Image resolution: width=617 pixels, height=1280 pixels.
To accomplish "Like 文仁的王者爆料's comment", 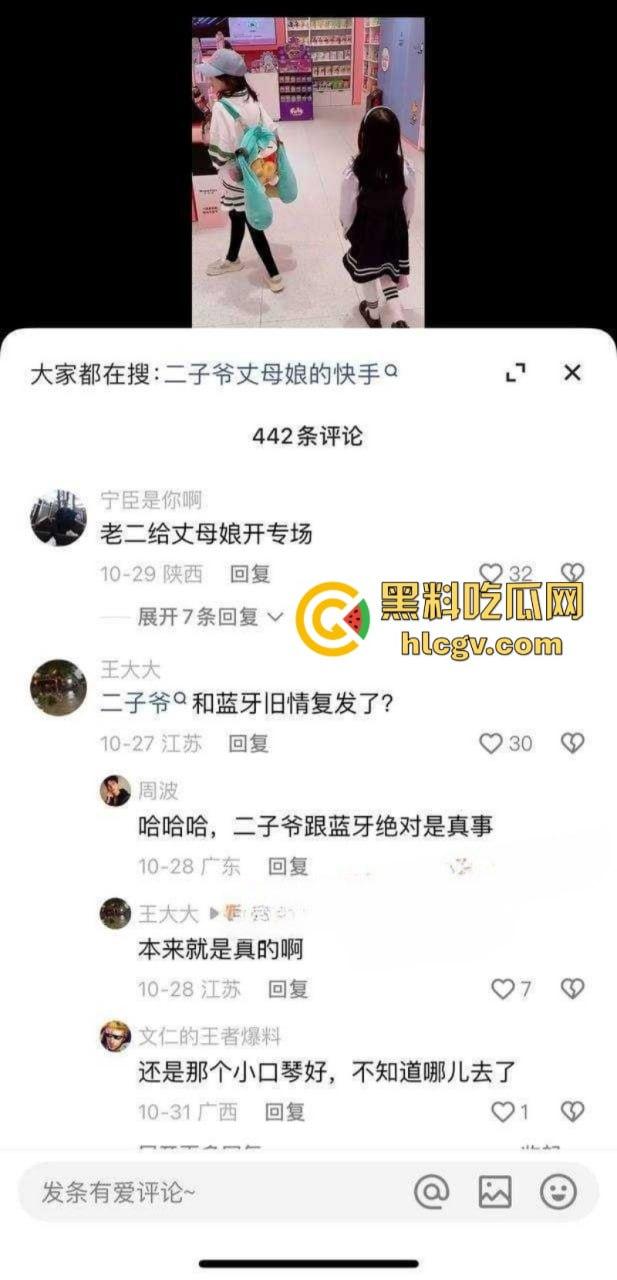I will point(503,1111).
